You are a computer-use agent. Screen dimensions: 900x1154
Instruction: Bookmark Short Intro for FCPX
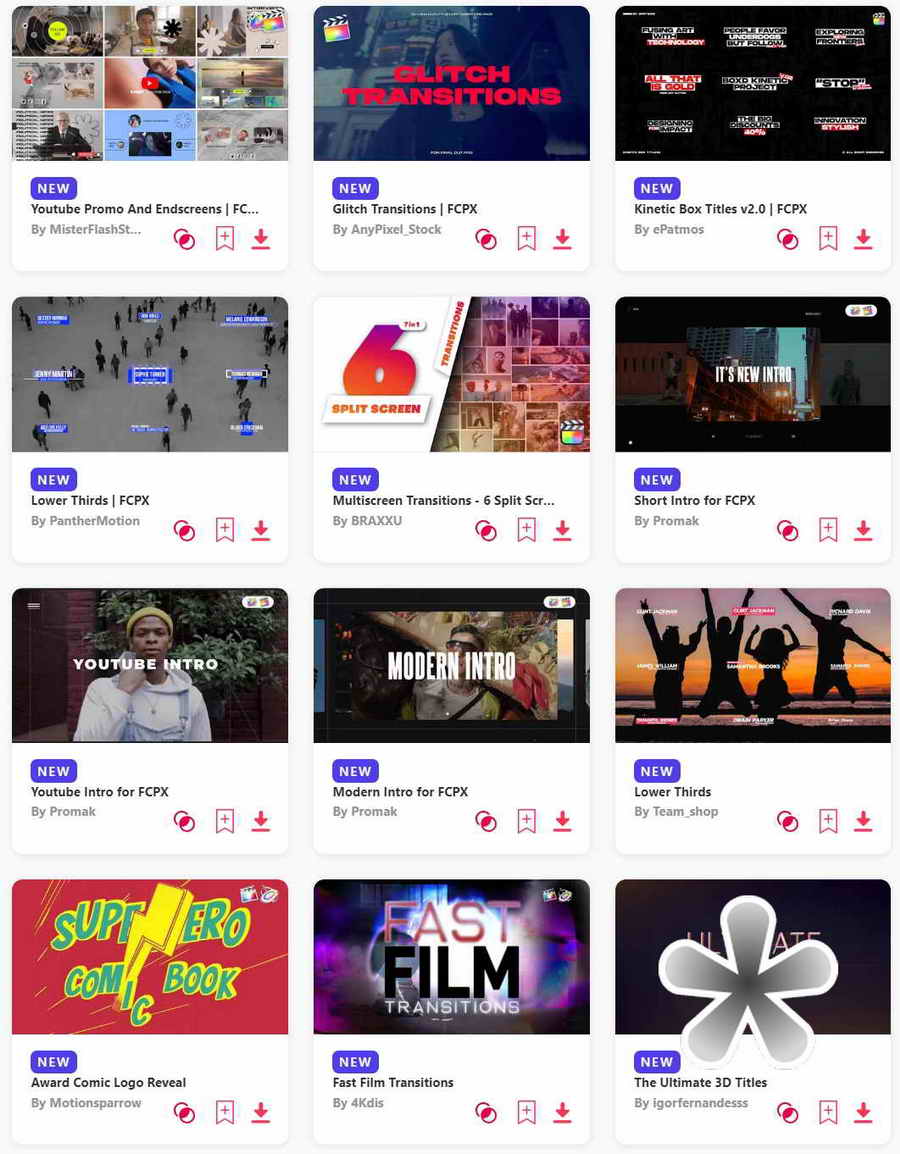click(x=828, y=530)
